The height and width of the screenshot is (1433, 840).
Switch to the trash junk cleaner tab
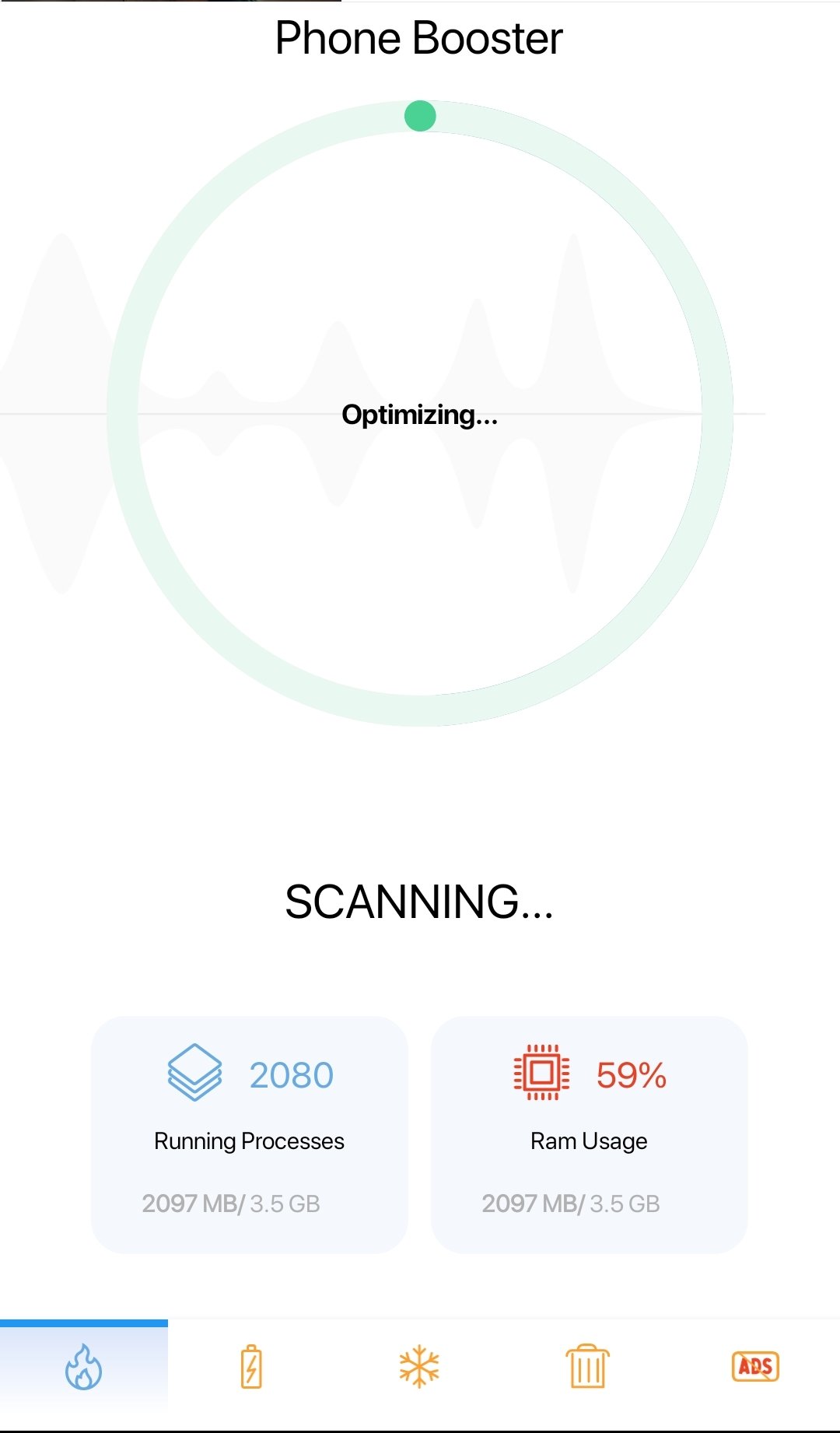[587, 1367]
